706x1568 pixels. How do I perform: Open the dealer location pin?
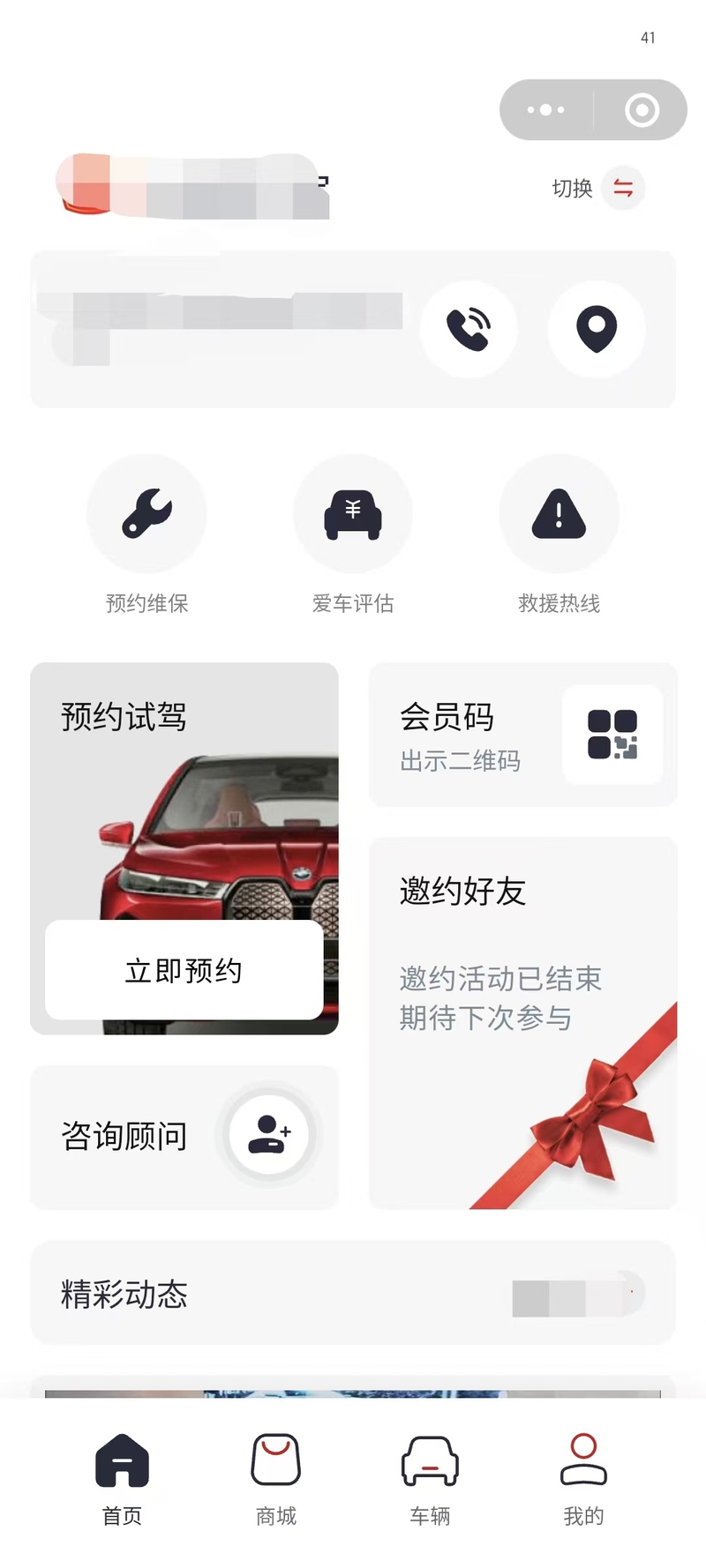597,329
